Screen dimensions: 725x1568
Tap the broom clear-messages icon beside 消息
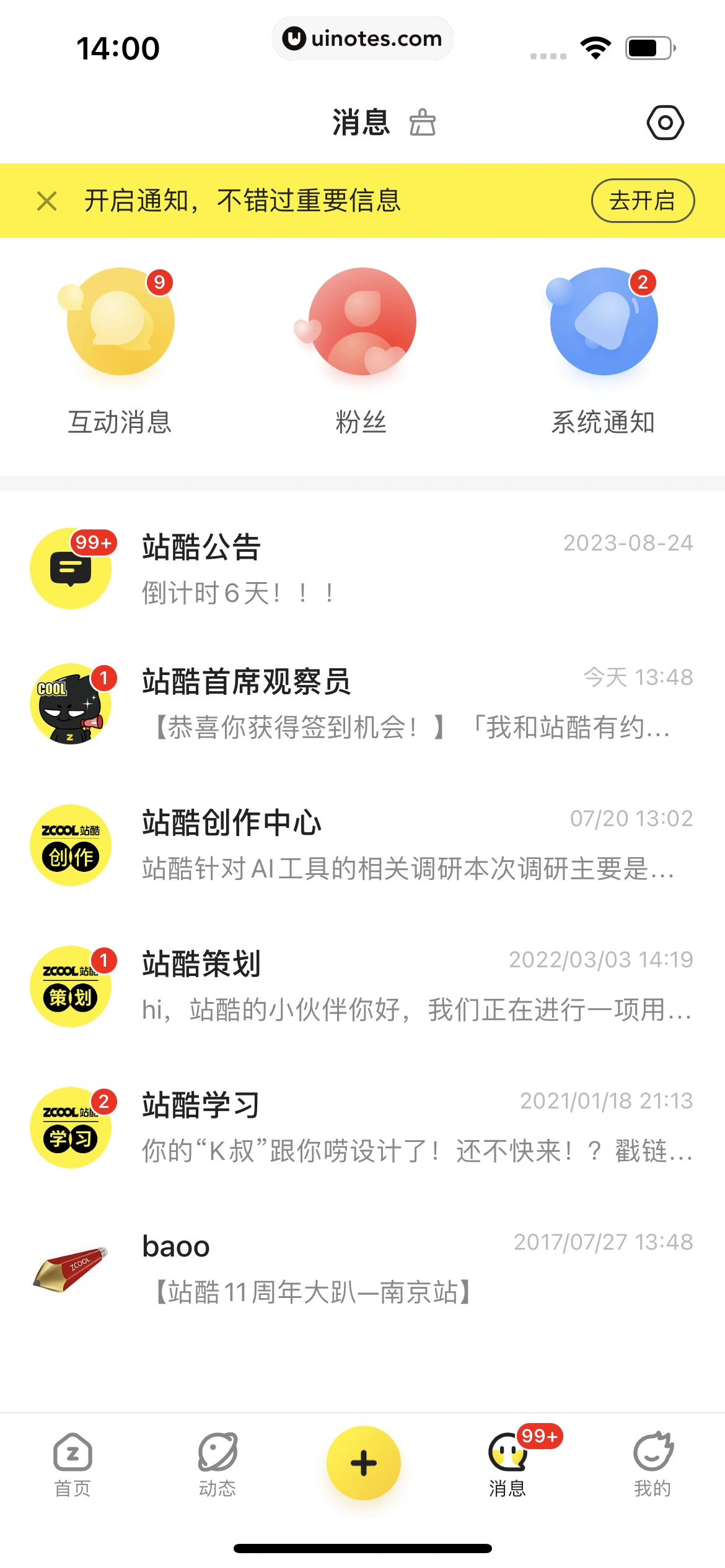point(423,123)
